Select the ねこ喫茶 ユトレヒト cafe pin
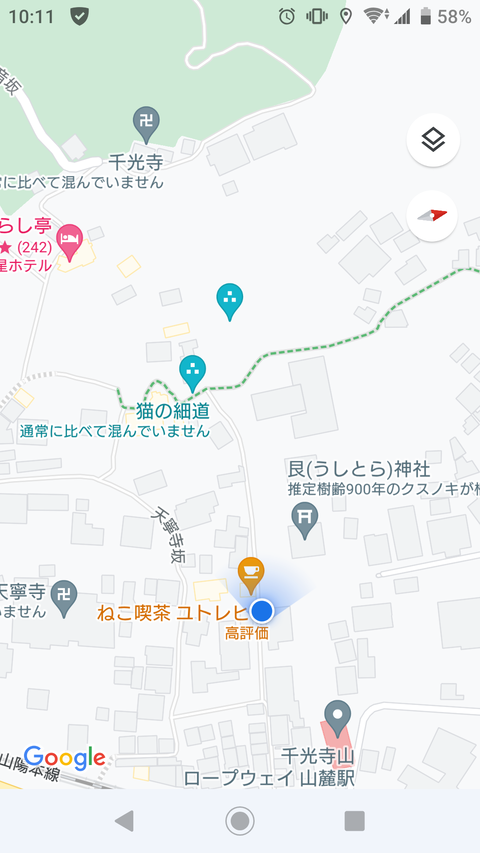Viewport: 480px width, 853px height. pos(251,576)
